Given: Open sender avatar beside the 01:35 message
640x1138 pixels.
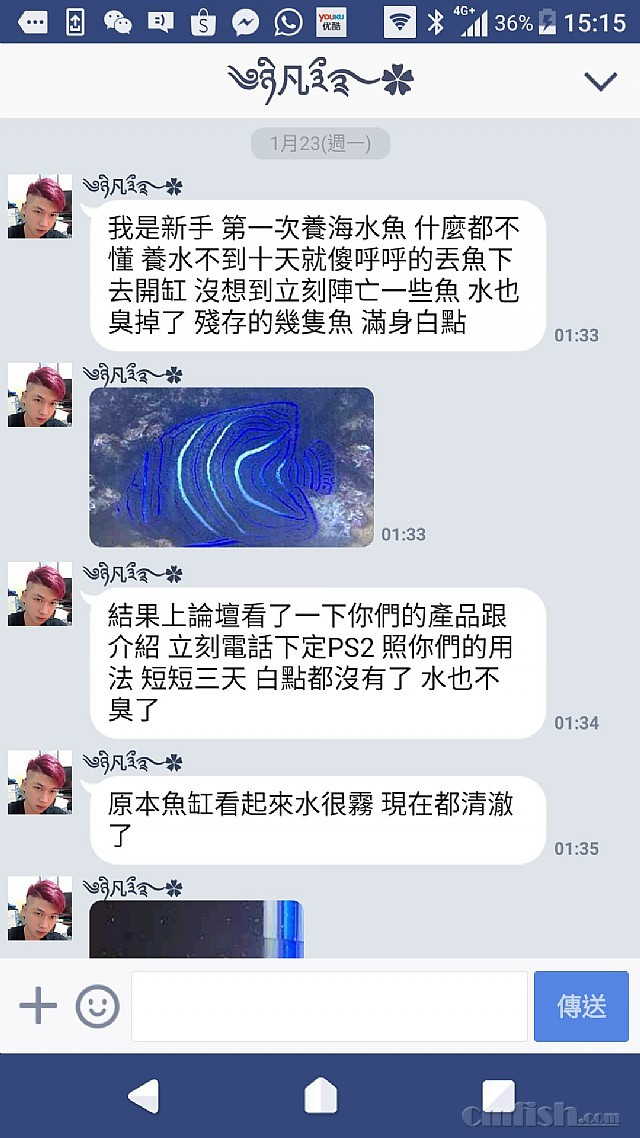Looking at the screenshot, I should 40,783.
